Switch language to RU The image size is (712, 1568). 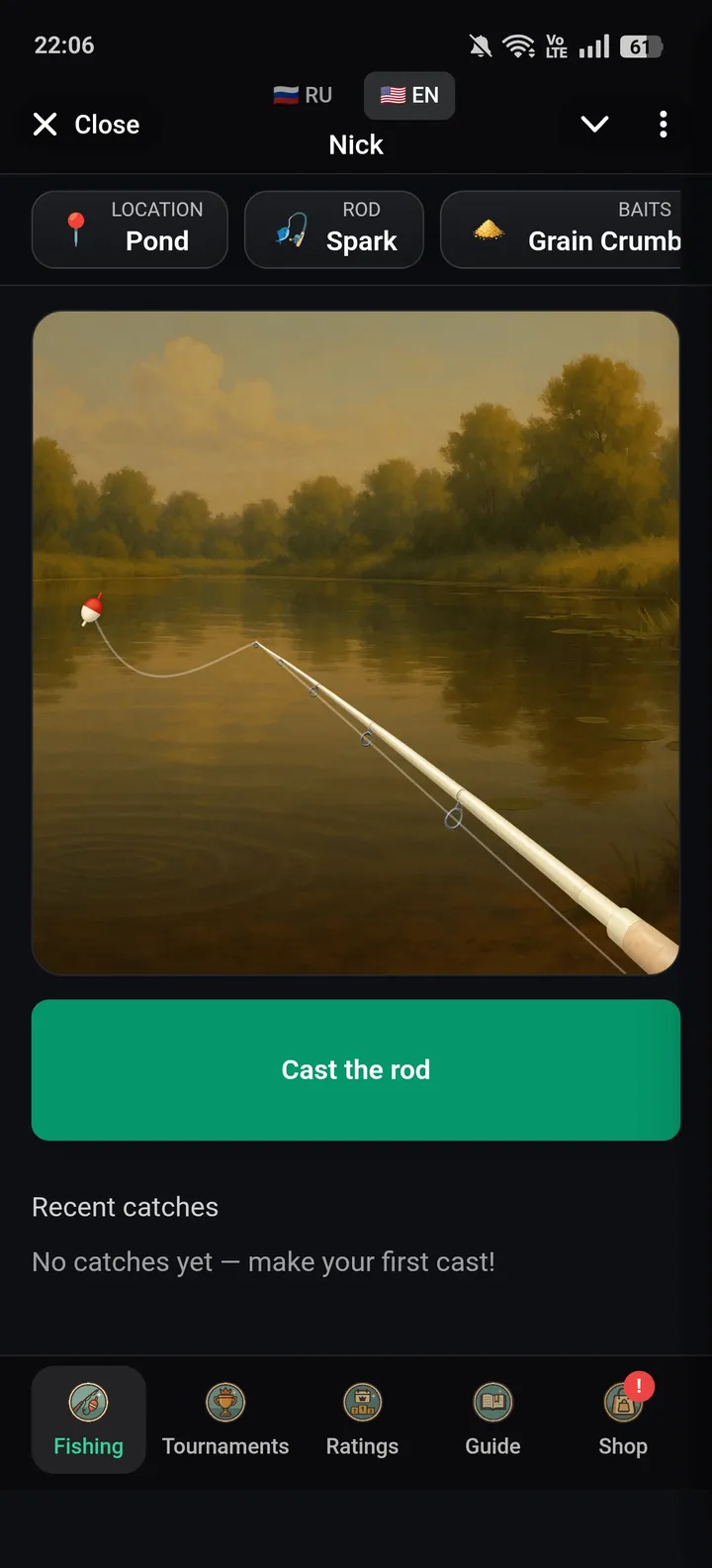302,95
